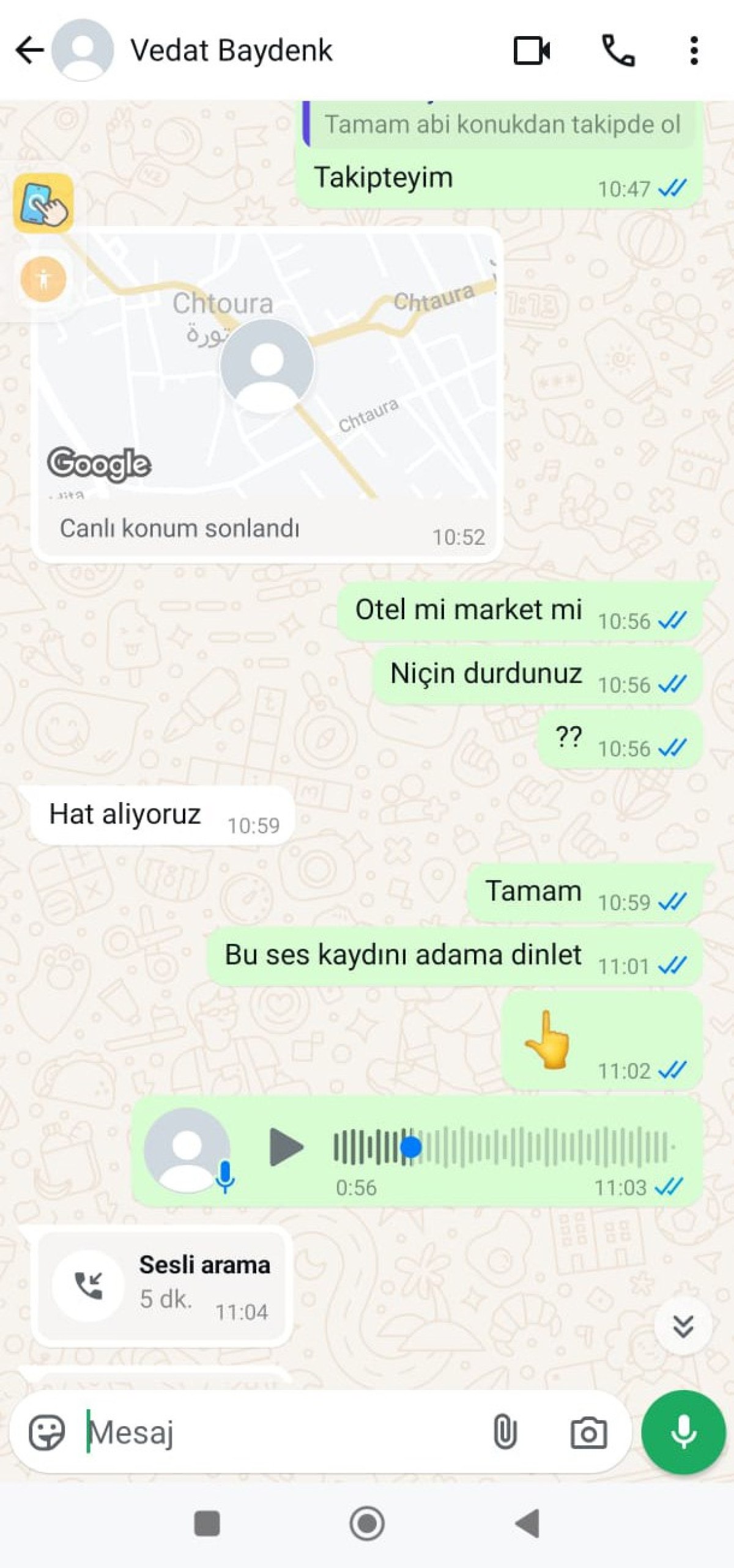Tap the voice message waveform seek bar
Viewport: 734px width, 1568px height.
click(x=502, y=1147)
